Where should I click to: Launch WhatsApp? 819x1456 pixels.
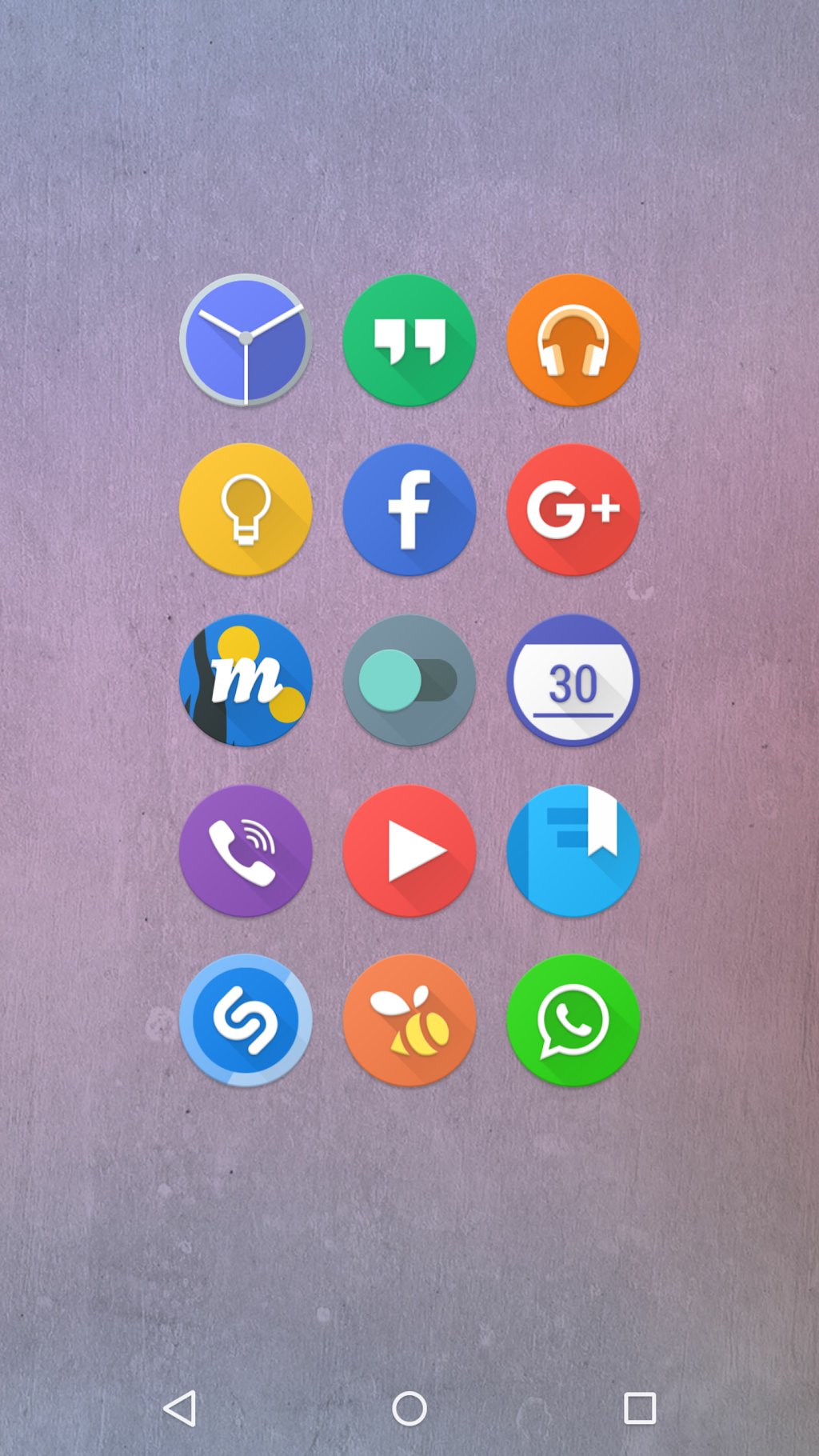573,1020
